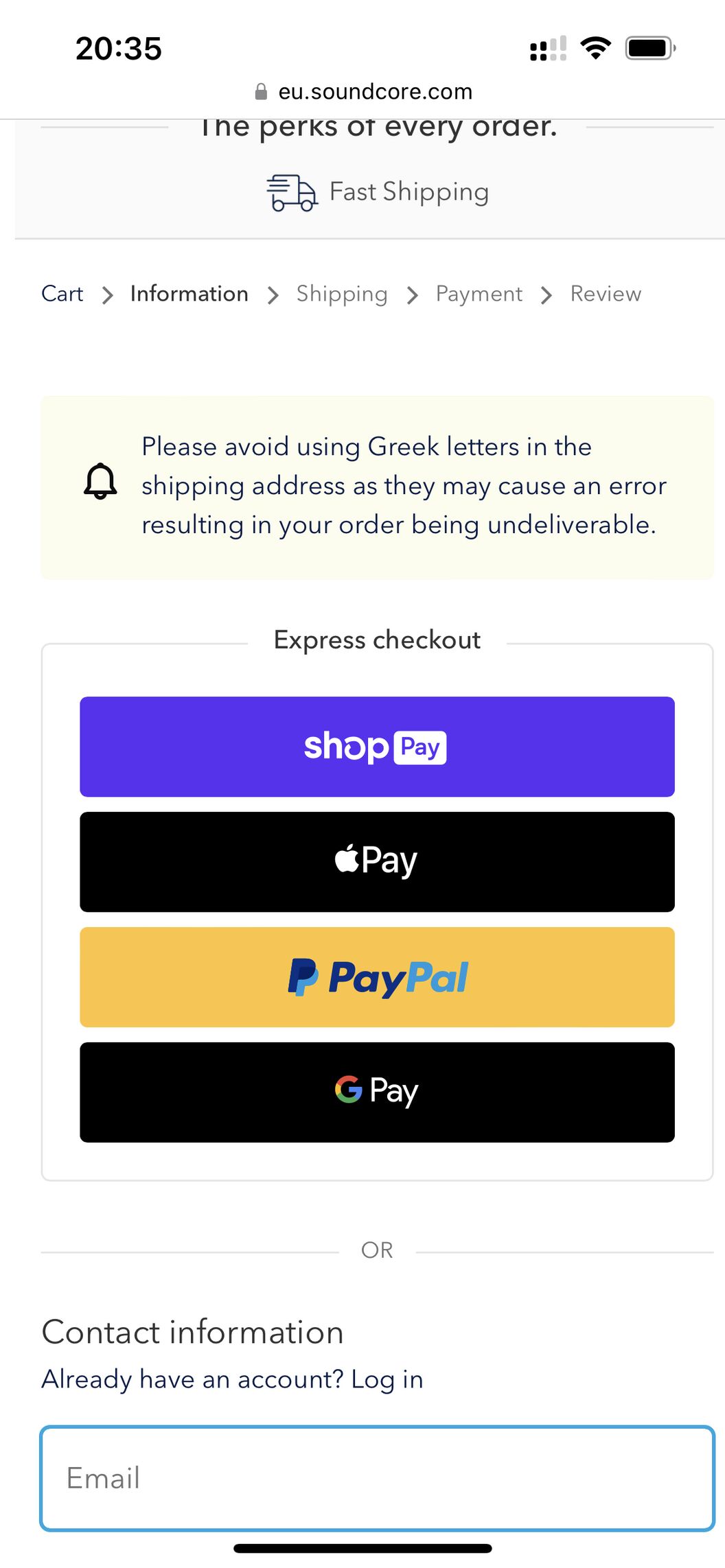Check out with Shop Pay
The image size is (725, 1568).
pos(377,747)
